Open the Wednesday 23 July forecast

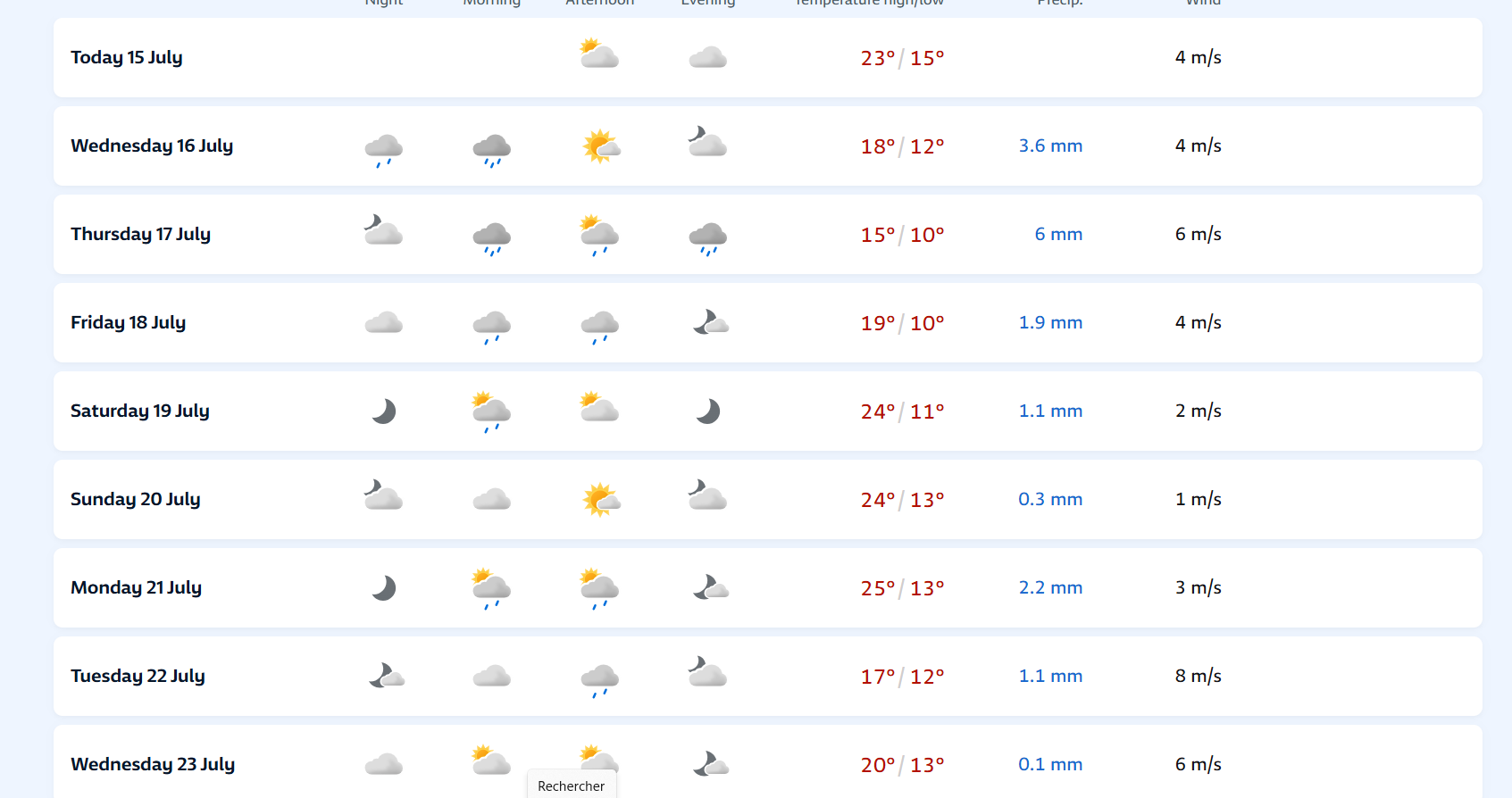pyautogui.click(x=153, y=764)
